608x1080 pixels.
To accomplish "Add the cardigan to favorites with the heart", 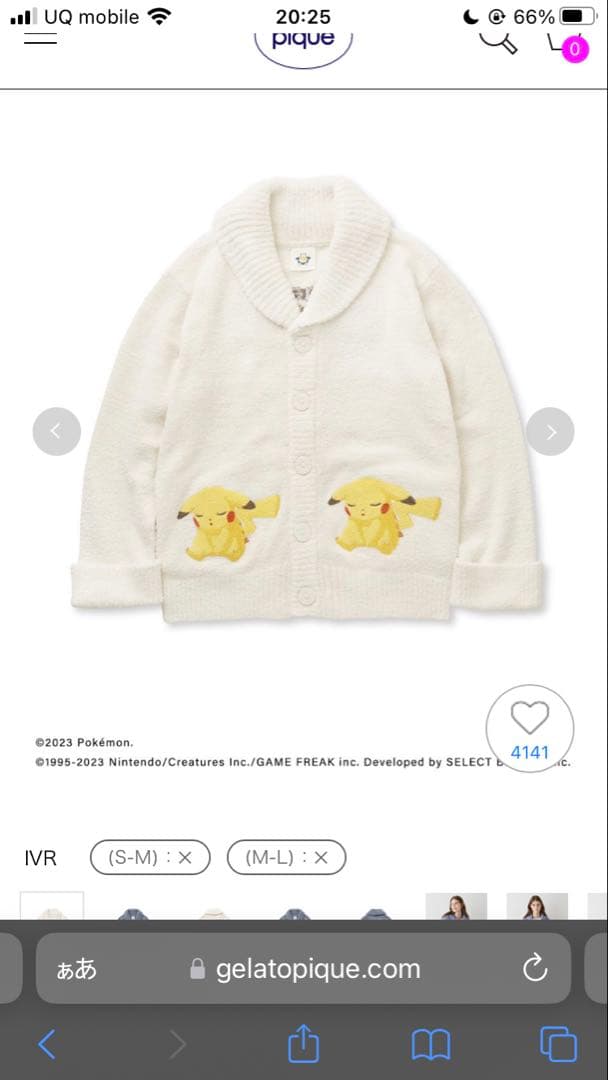I will [x=529, y=728].
